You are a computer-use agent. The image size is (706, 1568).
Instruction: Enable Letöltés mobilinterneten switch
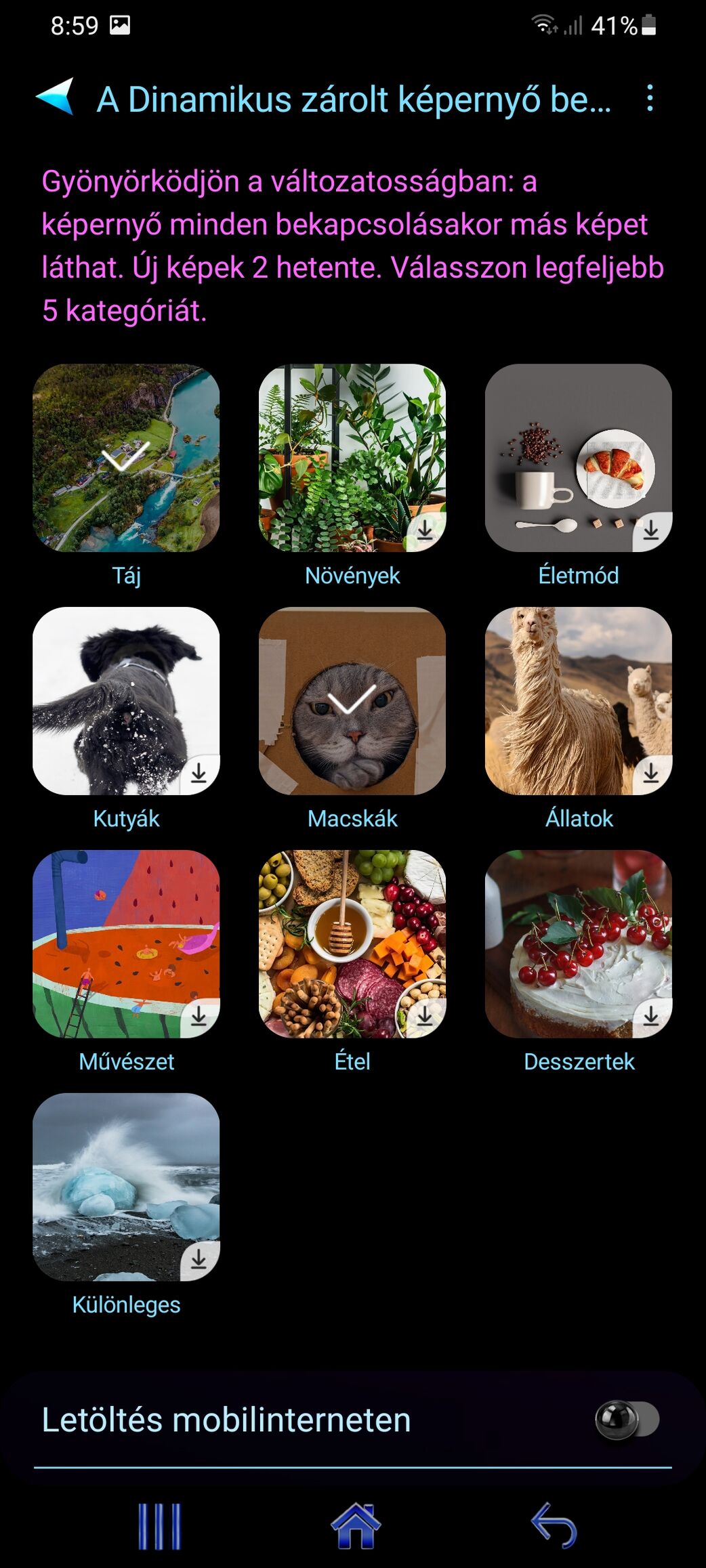(x=627, y=1420)
